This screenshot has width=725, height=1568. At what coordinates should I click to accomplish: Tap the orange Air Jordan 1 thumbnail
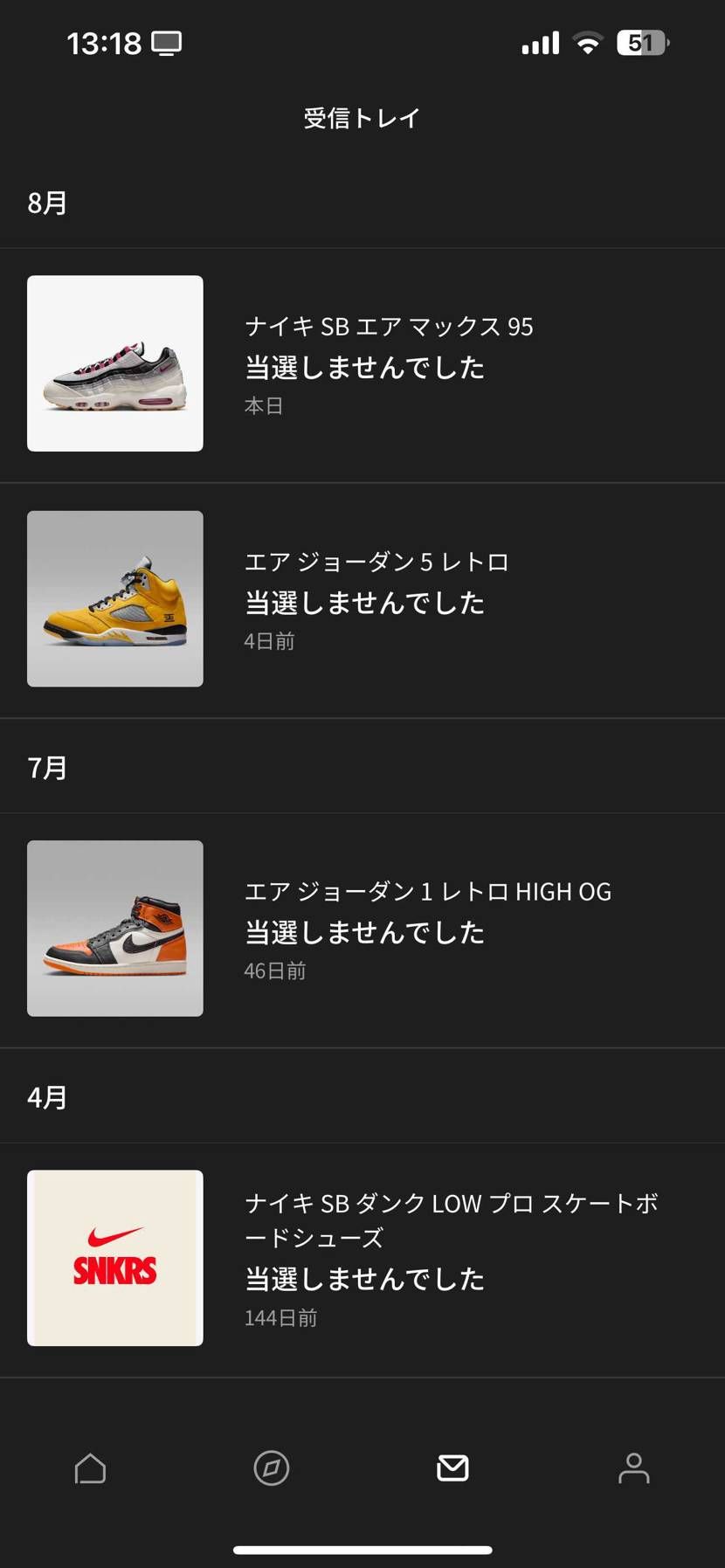[114, 929]
